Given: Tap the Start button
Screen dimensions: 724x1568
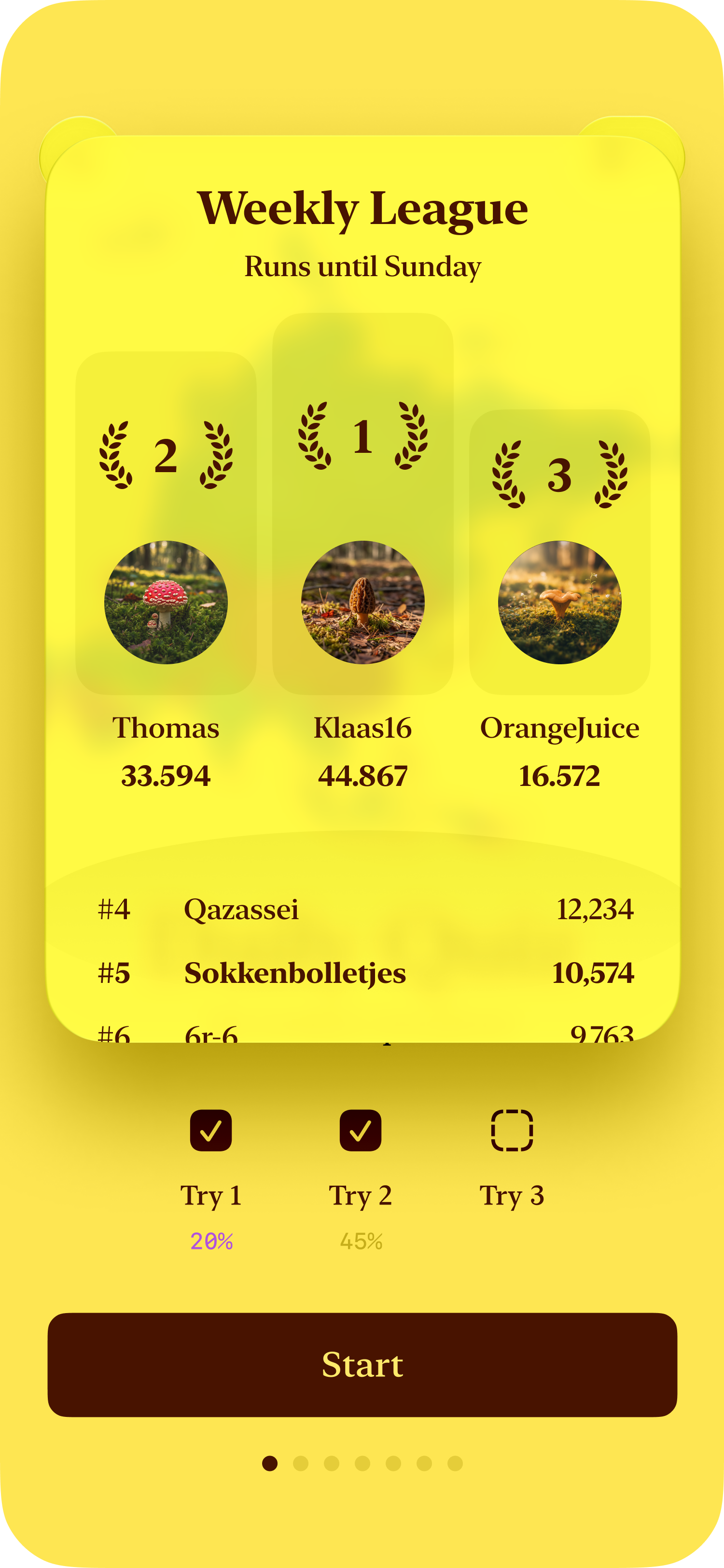Looking at the screenshot, I should coord(362,1364).
